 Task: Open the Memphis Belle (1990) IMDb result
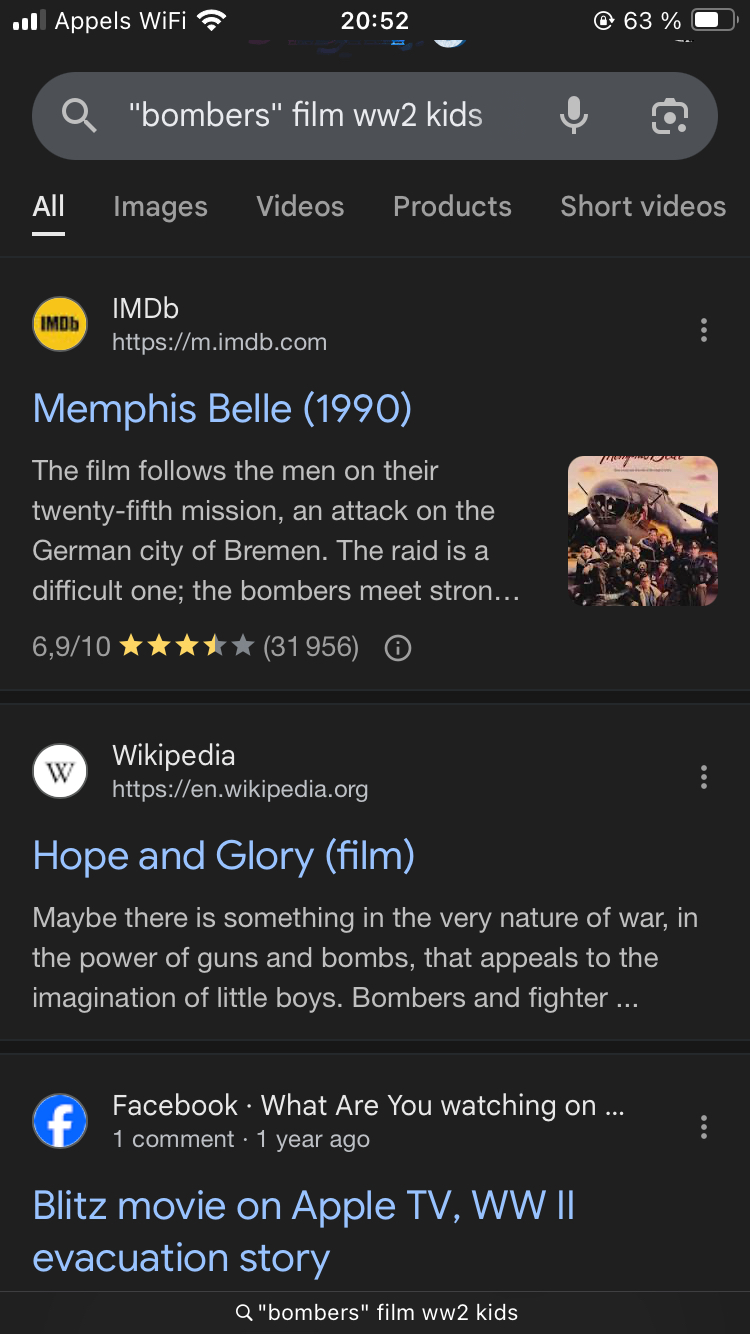click(x=222, y=409)
